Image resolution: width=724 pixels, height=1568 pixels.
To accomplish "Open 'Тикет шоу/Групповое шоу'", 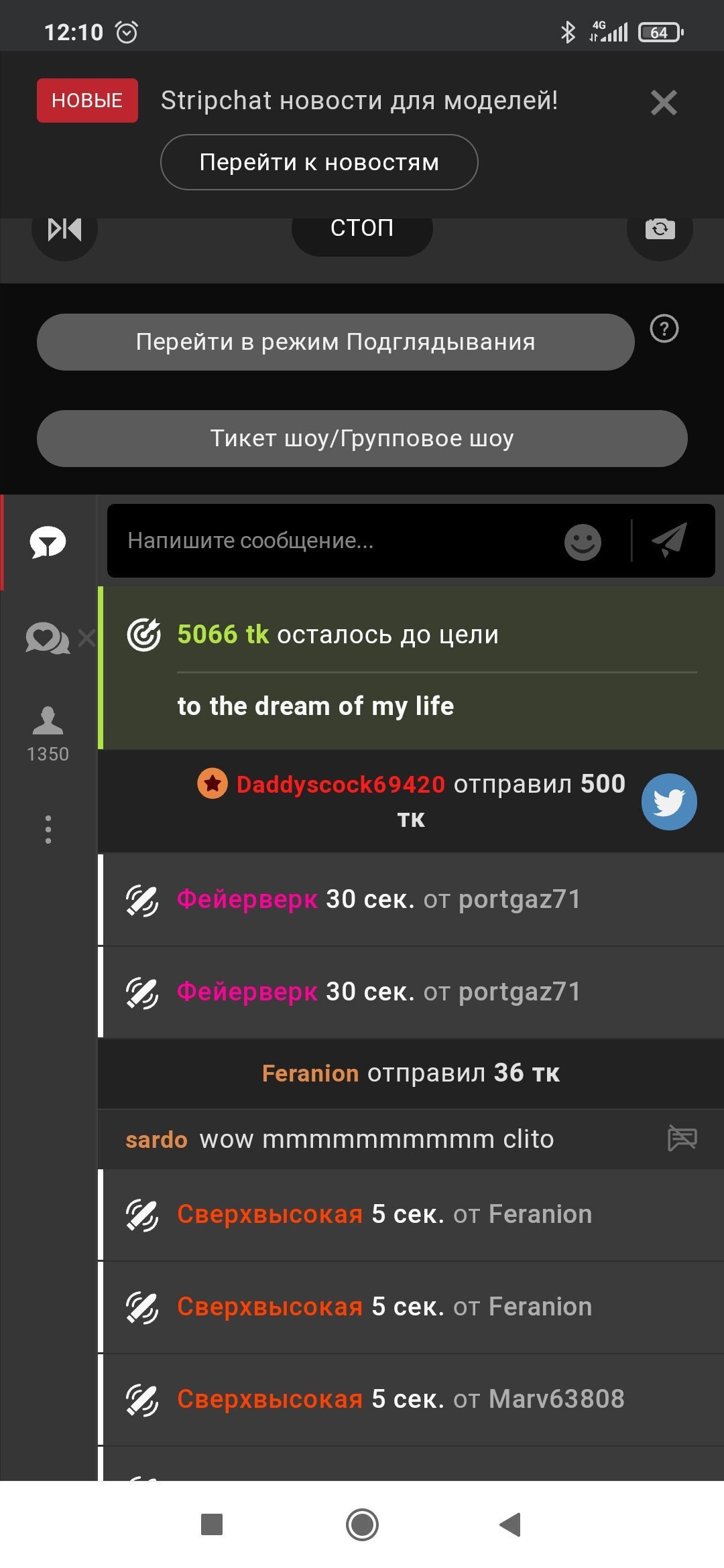I will click(x=362, y=438).
